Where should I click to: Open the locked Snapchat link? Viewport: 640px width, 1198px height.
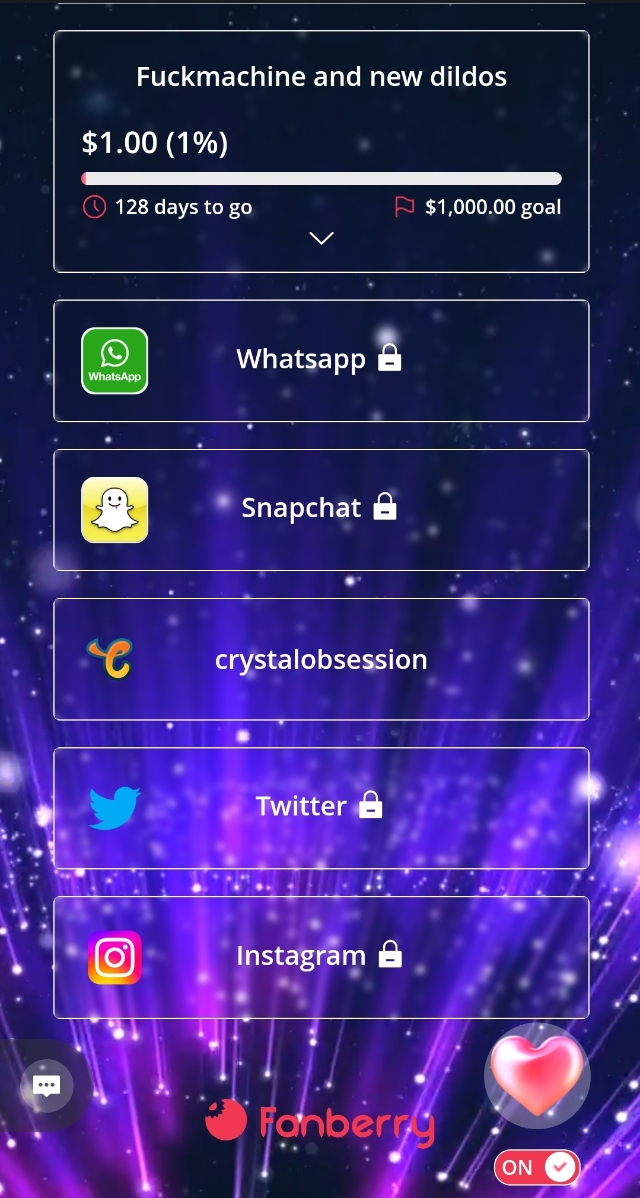click(x=320, y=509)
